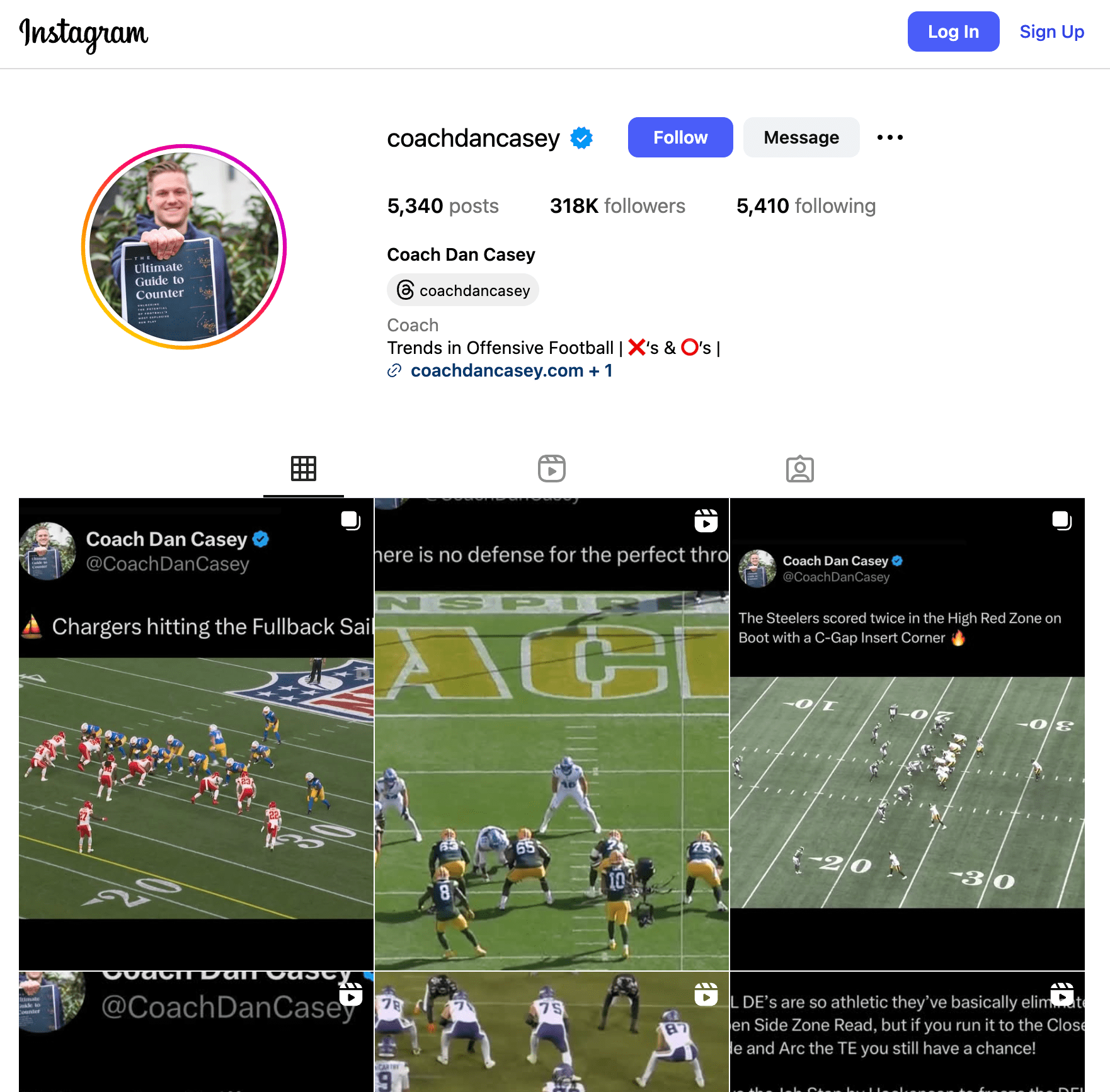Go to the Instagram home logo

84,33
